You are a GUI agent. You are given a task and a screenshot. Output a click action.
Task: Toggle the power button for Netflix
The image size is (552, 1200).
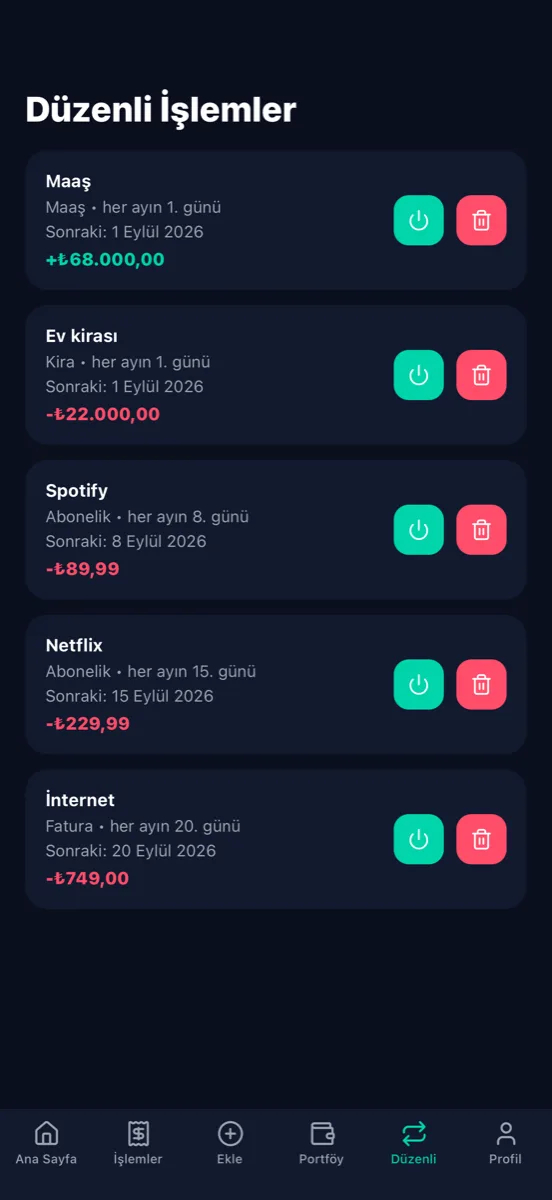tap(419, 685)
